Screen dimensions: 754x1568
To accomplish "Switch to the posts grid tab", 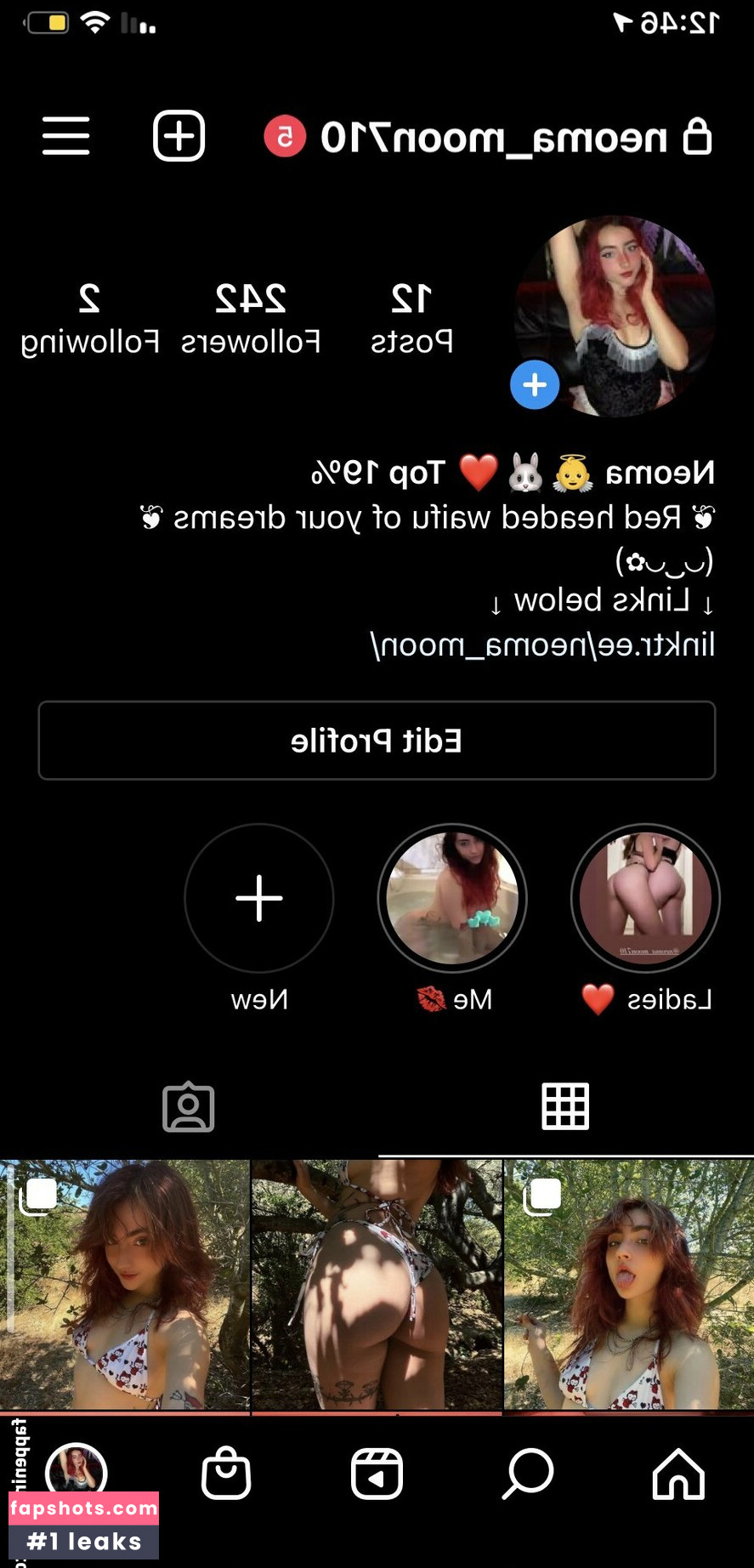I will (565, 1107).
